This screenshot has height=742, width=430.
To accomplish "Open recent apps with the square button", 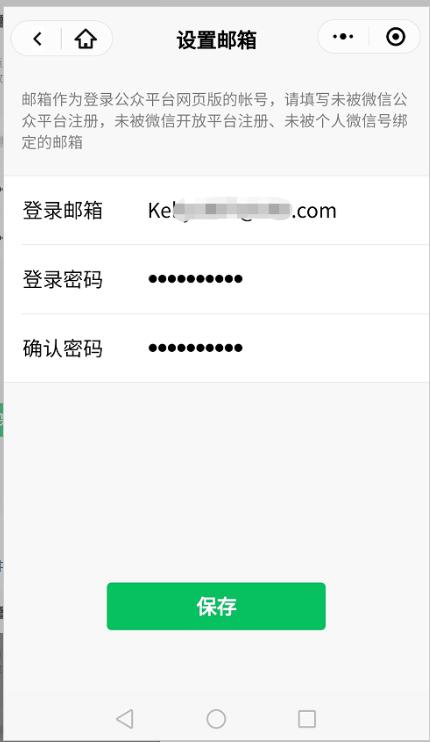I will (307, 719).
